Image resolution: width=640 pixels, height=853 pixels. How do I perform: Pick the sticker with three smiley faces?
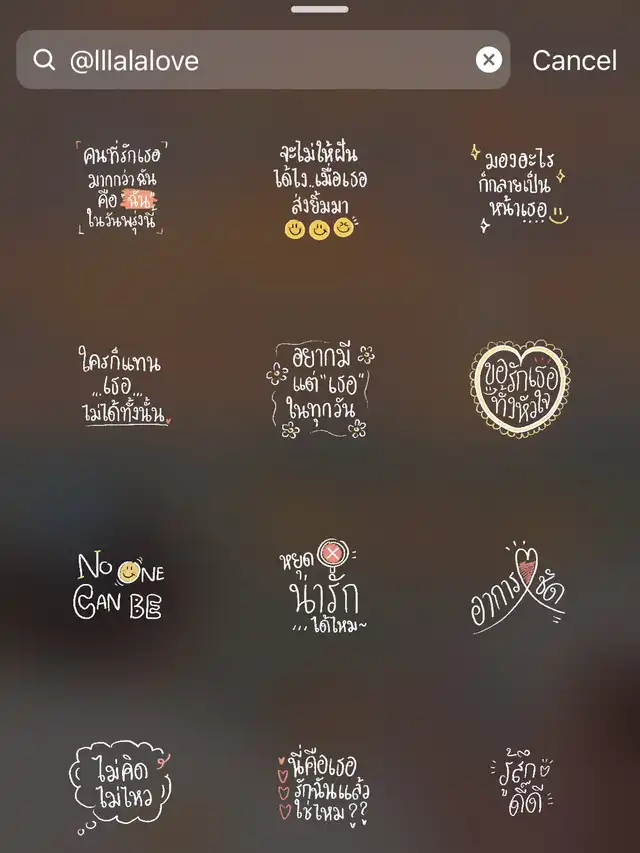320,191
